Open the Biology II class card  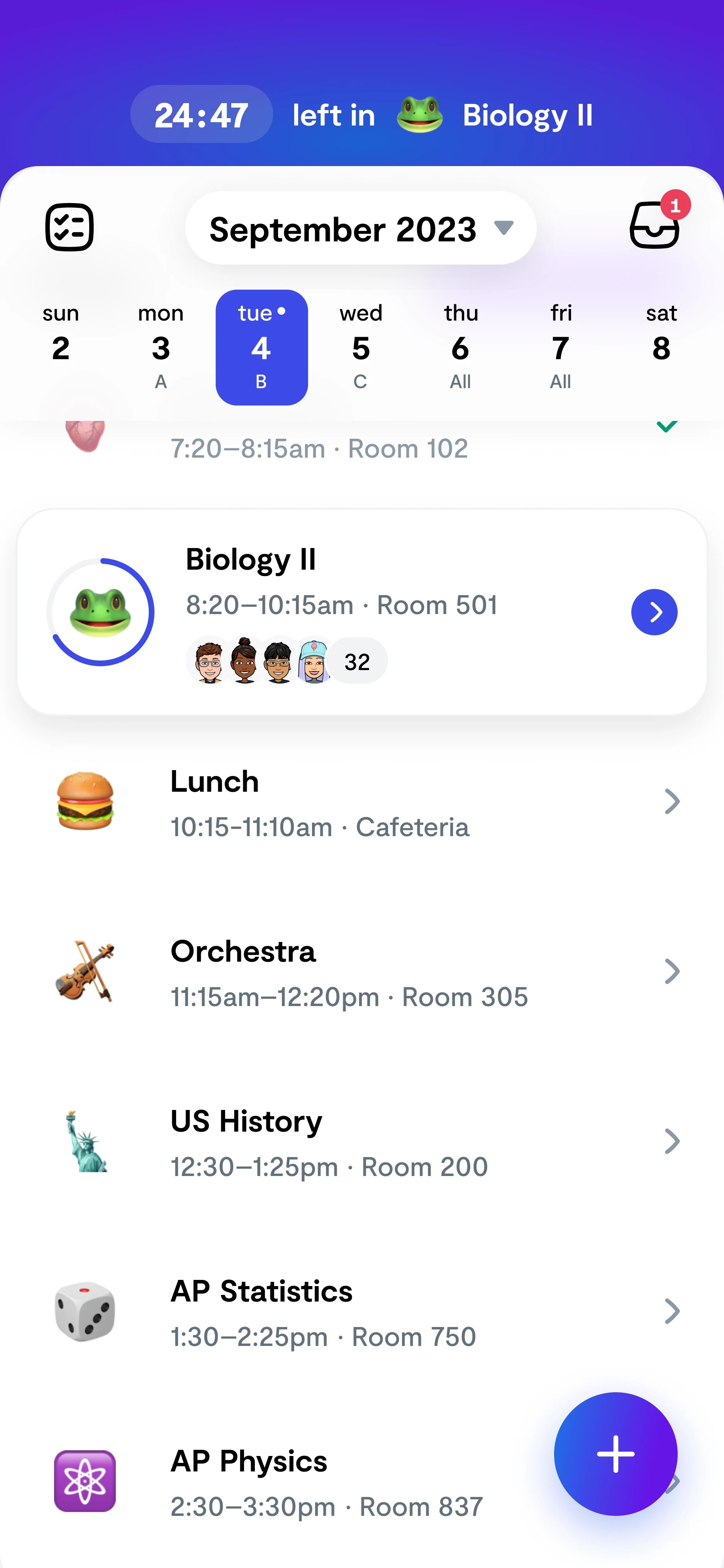[x=362, y=612]
